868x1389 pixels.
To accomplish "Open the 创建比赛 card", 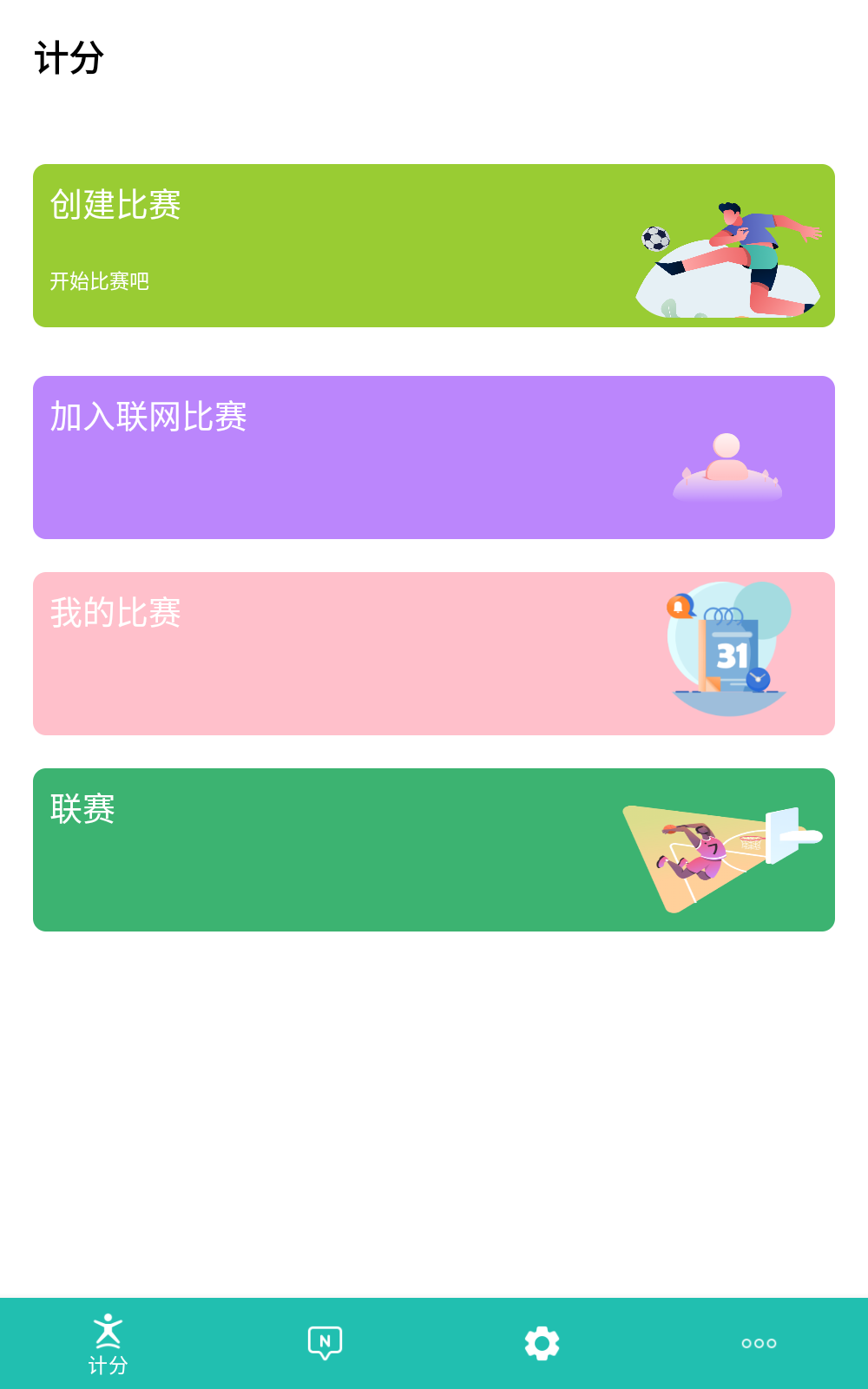I will point(347,244).
